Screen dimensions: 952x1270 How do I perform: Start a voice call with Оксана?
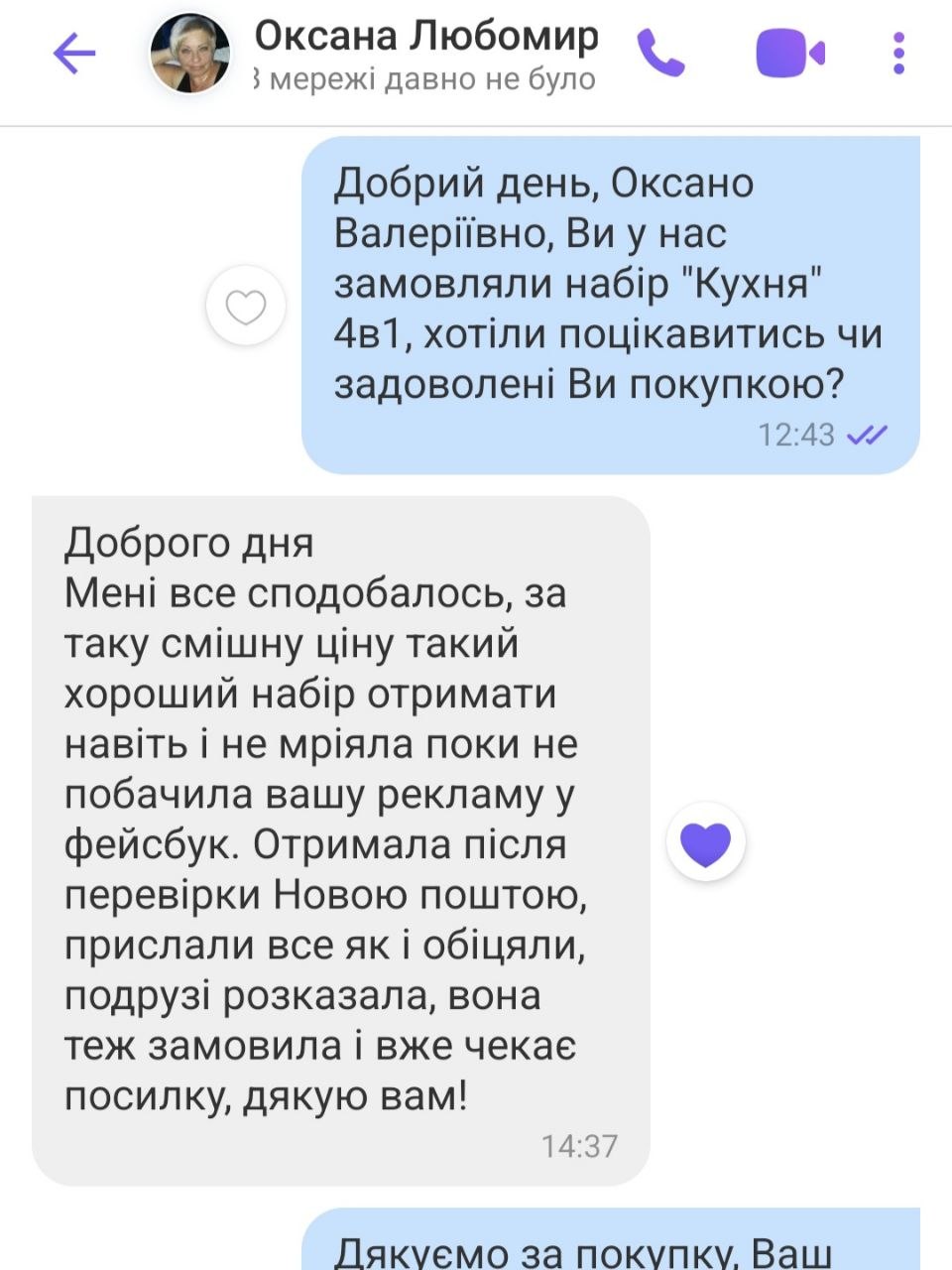(x=660, y=54)
